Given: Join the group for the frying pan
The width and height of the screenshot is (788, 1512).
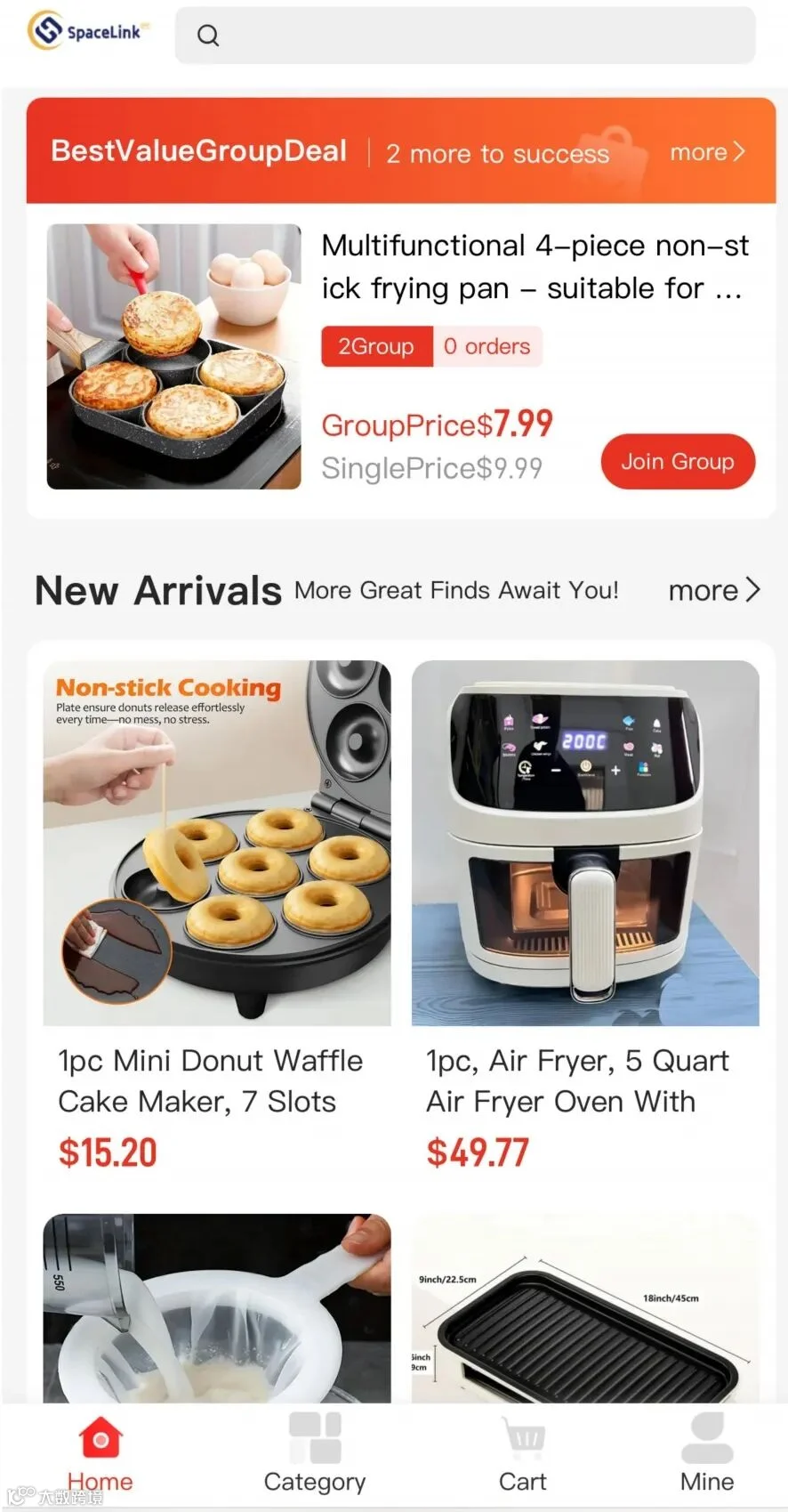Looking at the screenshot, I should click(x=678, y=461).
